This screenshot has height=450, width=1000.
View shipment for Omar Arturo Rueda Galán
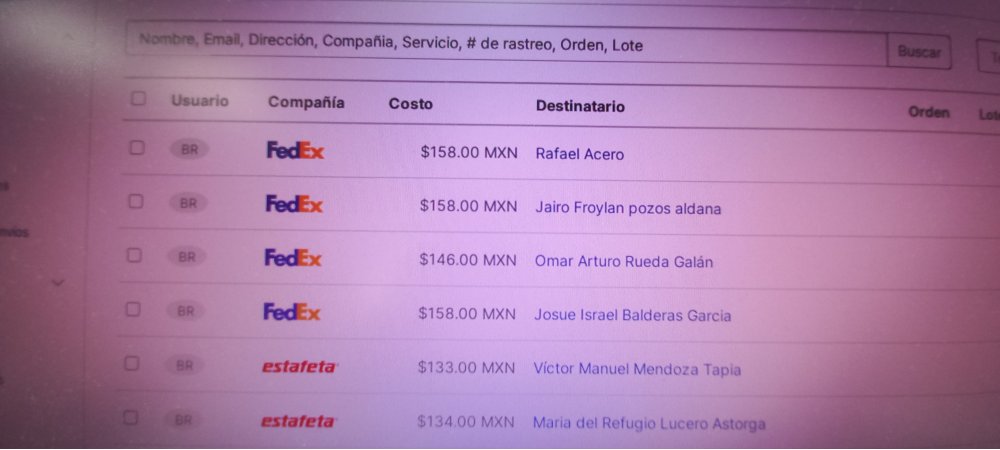click(623, 262)
